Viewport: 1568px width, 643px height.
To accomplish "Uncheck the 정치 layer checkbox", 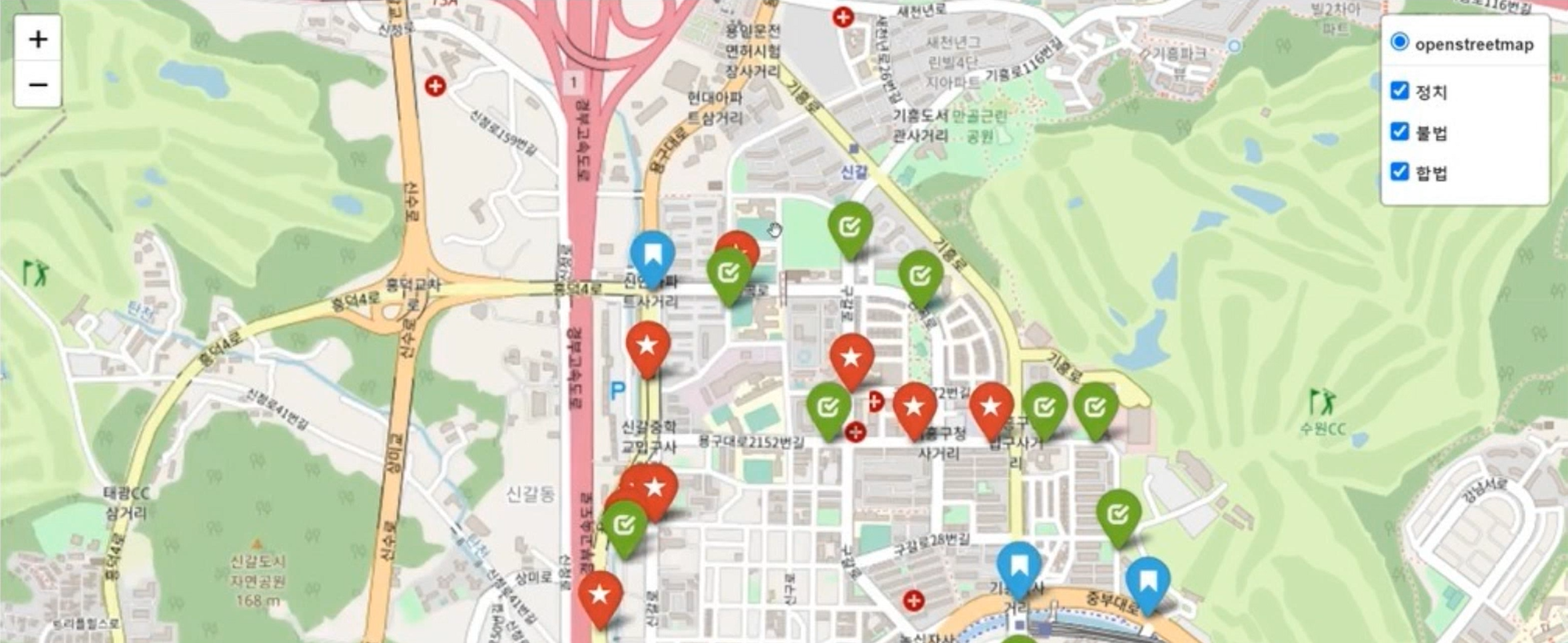I will click(1400, 91).
